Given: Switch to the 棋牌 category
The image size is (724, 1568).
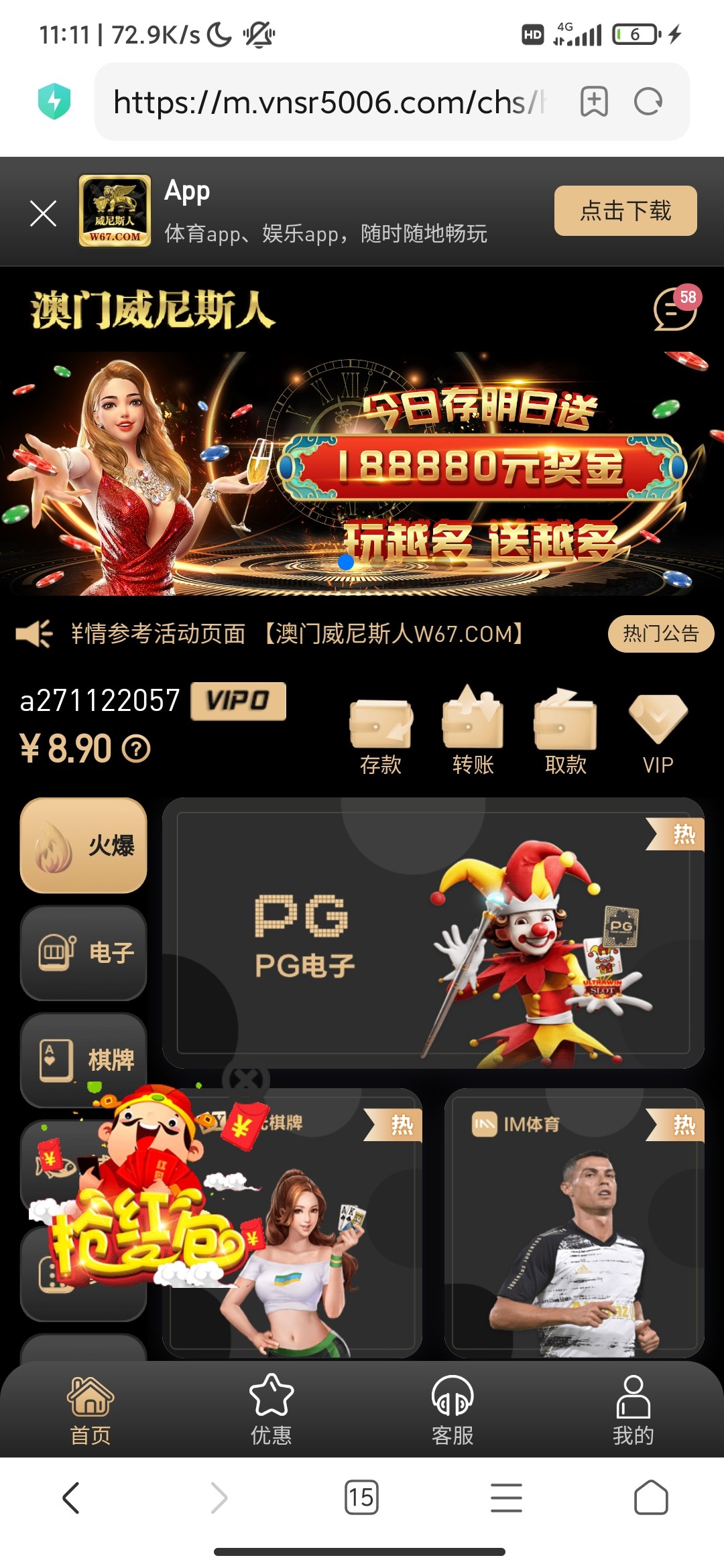Looking at the screenshot, I should point(84,1059).
